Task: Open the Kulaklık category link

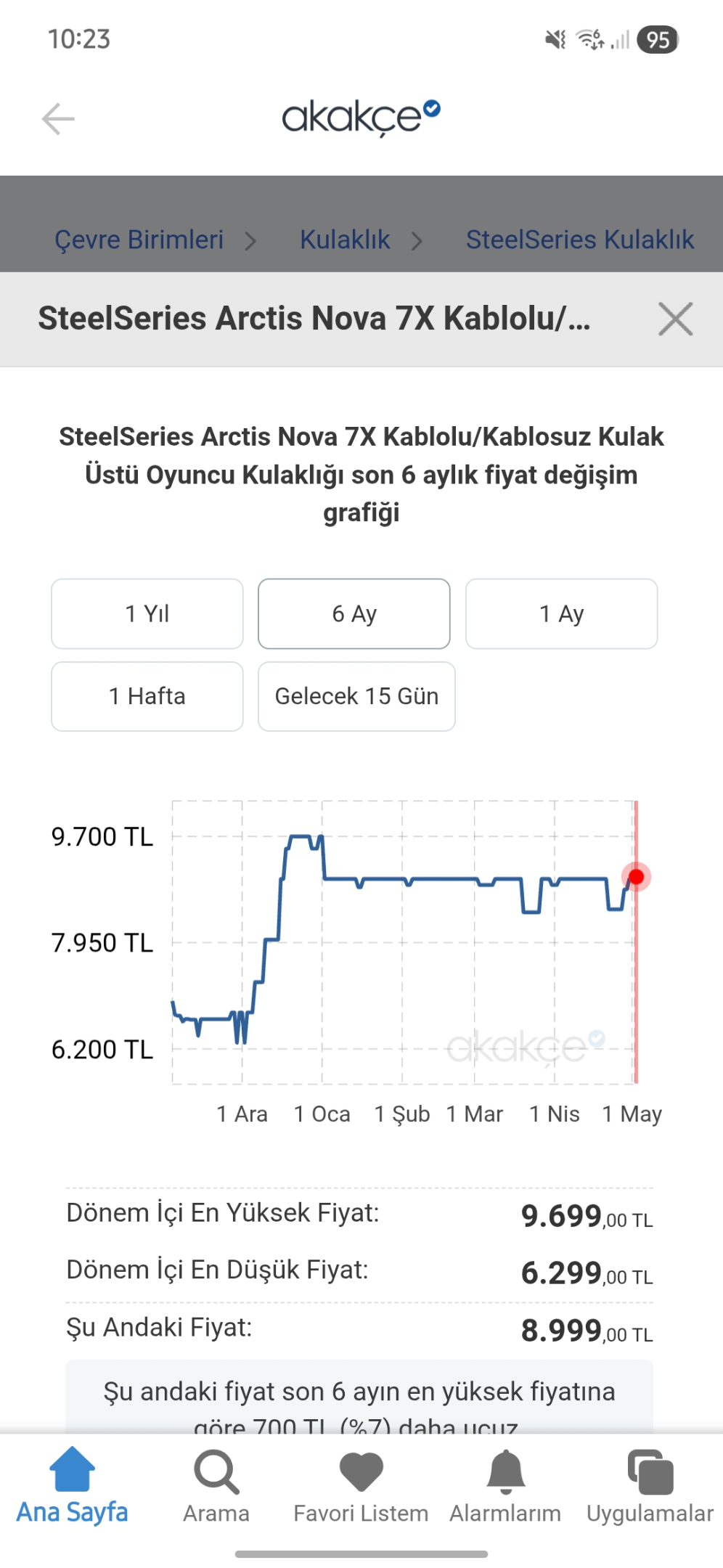Action: coord(345,240)
